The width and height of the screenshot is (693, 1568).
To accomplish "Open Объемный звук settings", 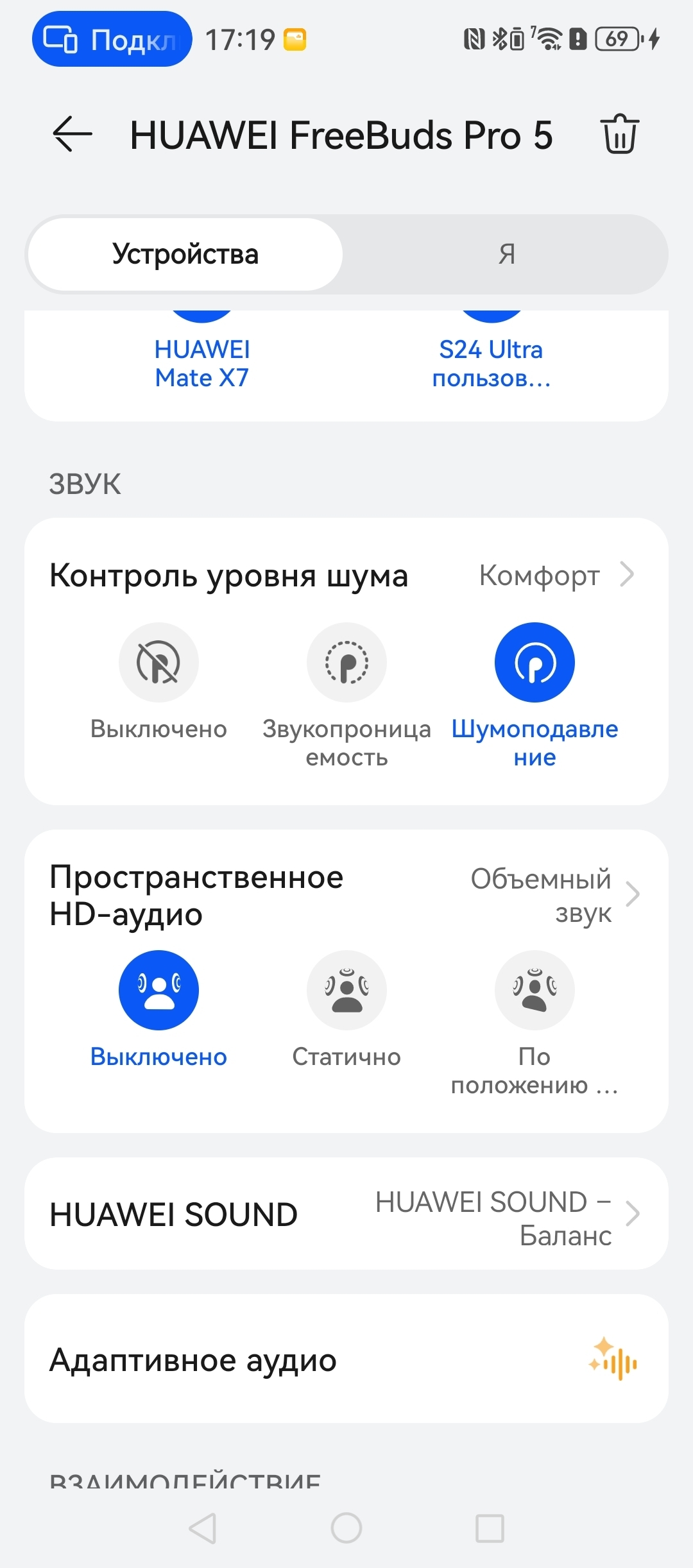I will coord(554,895).
